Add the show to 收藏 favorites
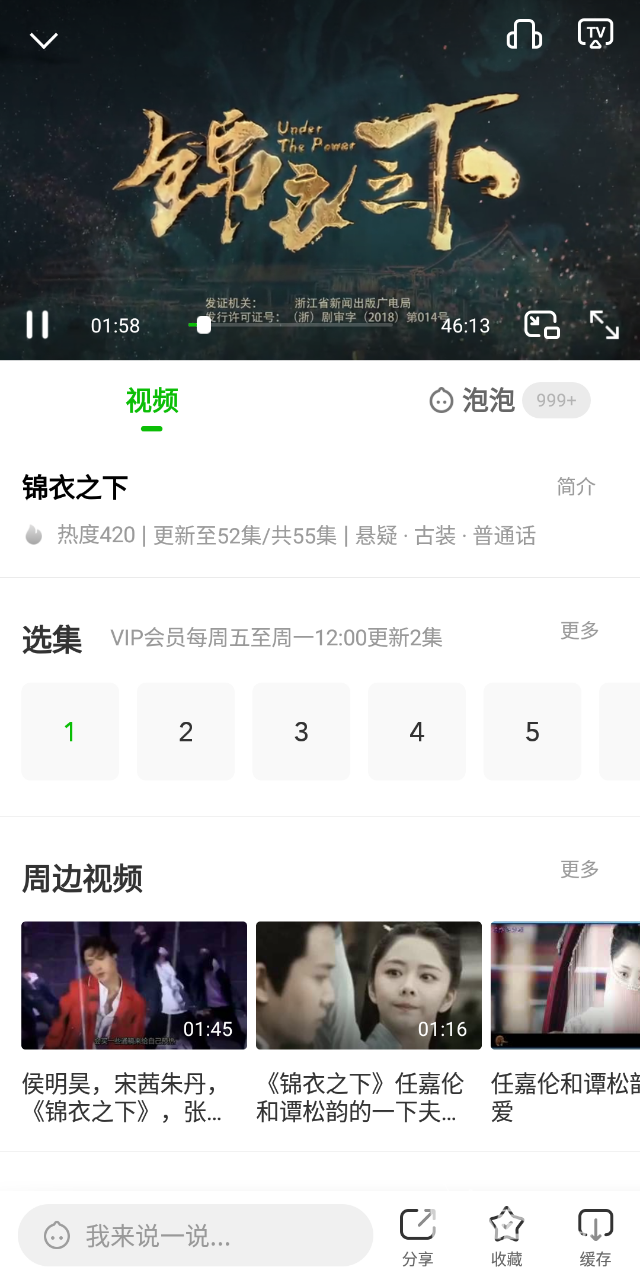This screenshot has height=1280, width=640. pyautogui.click(x=507, y=1236)
